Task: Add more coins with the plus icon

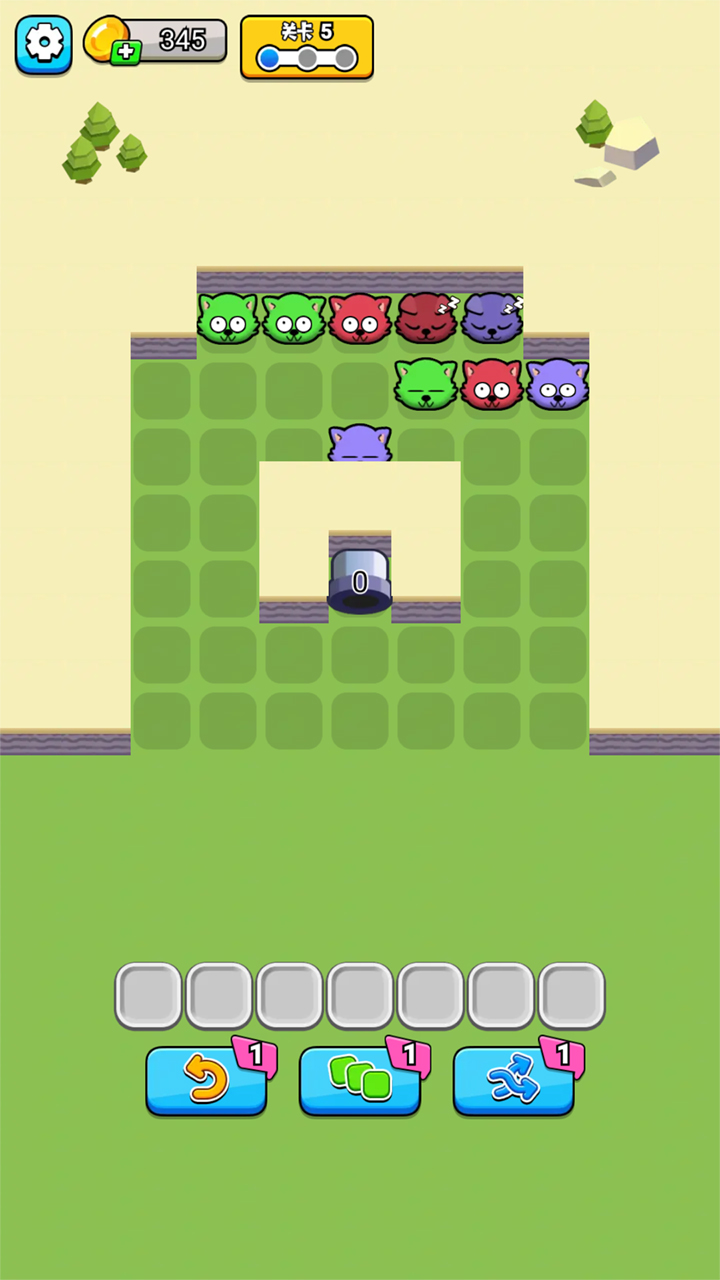Action: [126, 54]
